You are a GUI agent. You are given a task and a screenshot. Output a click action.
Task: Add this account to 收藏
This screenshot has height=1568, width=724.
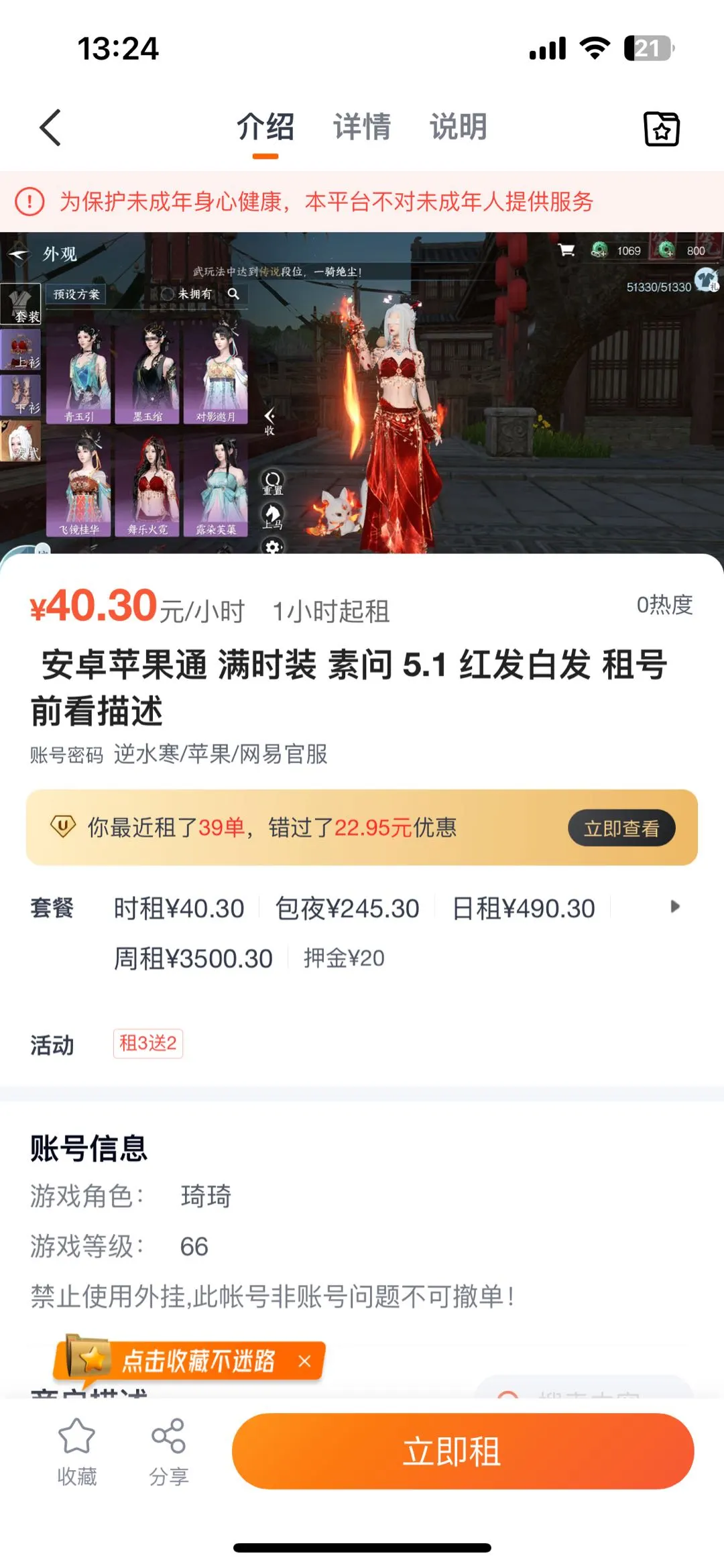coord(76,1451)
